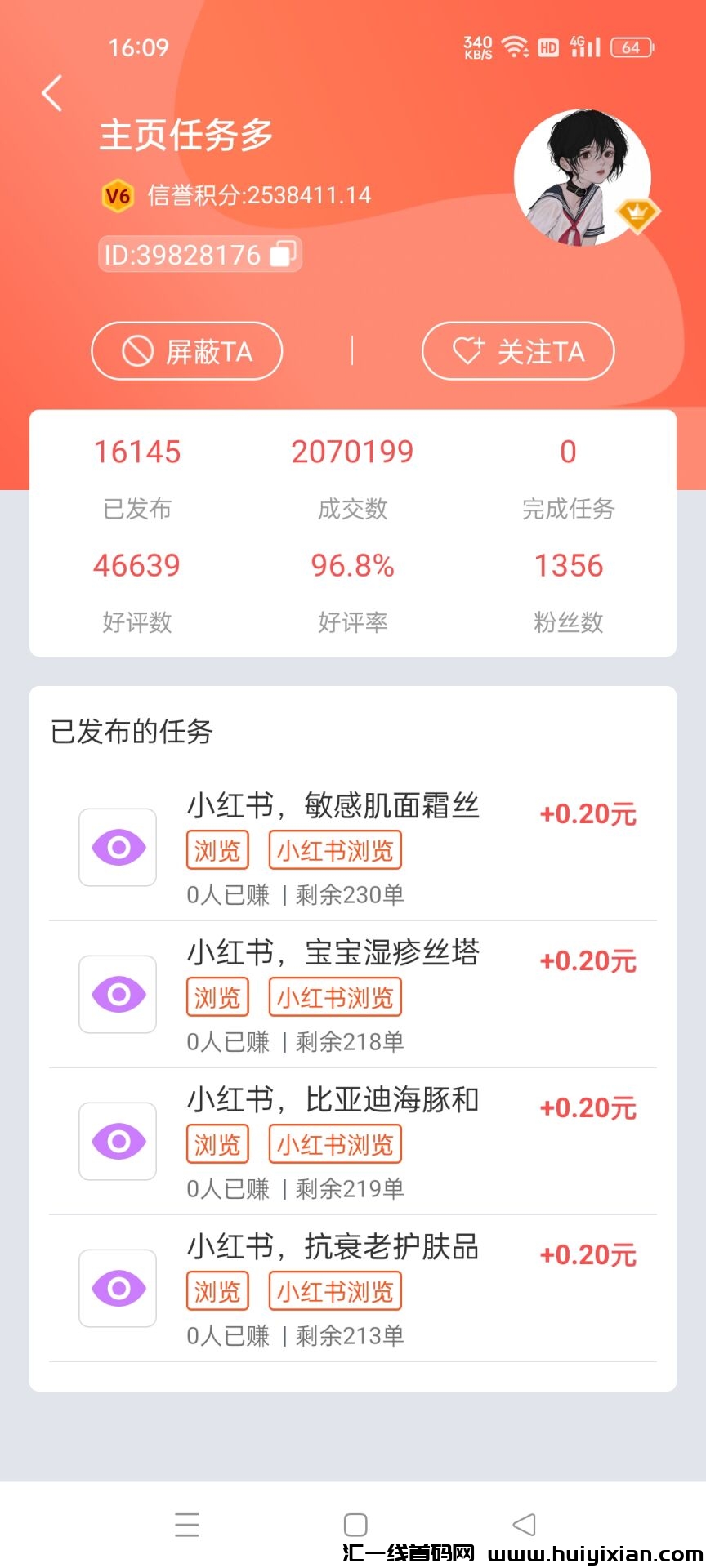Screen dimensions: 706x1568
Task: Click the 浏览 tag under 敏感肌面霜 task
Action: 217,850
